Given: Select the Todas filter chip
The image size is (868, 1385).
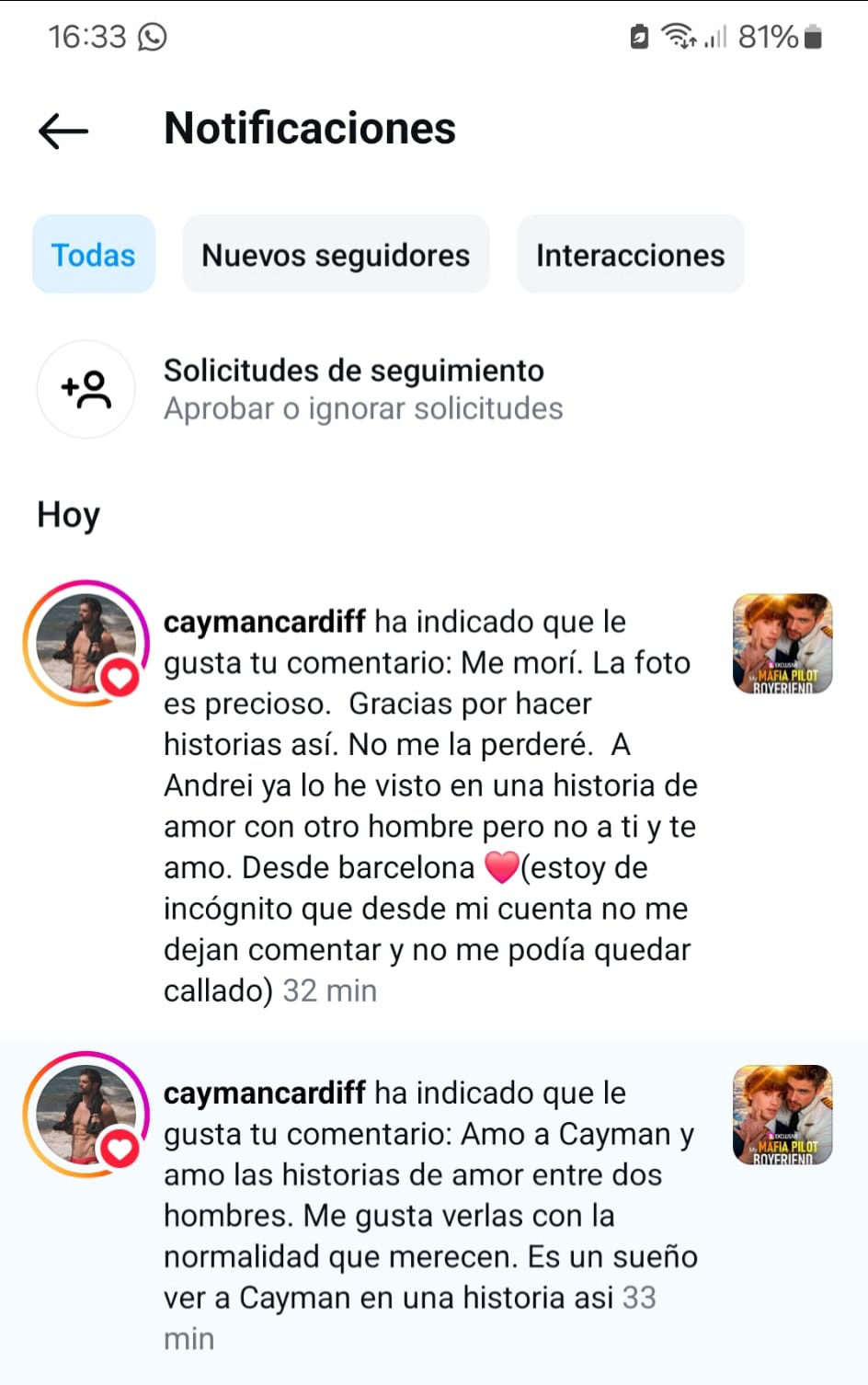Looking at the screenshot, I should (x=93, y=255).
